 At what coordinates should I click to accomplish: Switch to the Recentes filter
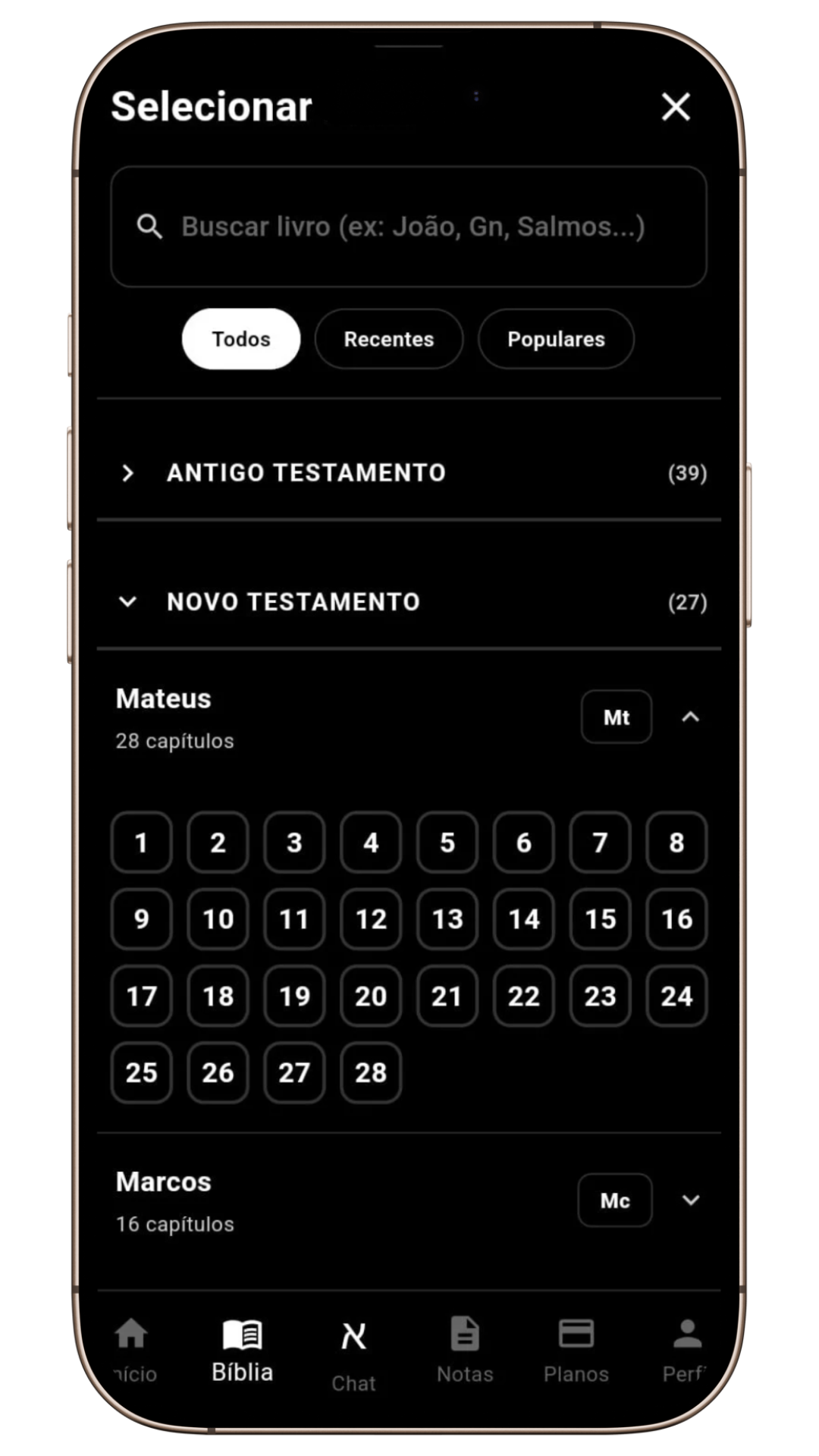click(x=388, y=339)
